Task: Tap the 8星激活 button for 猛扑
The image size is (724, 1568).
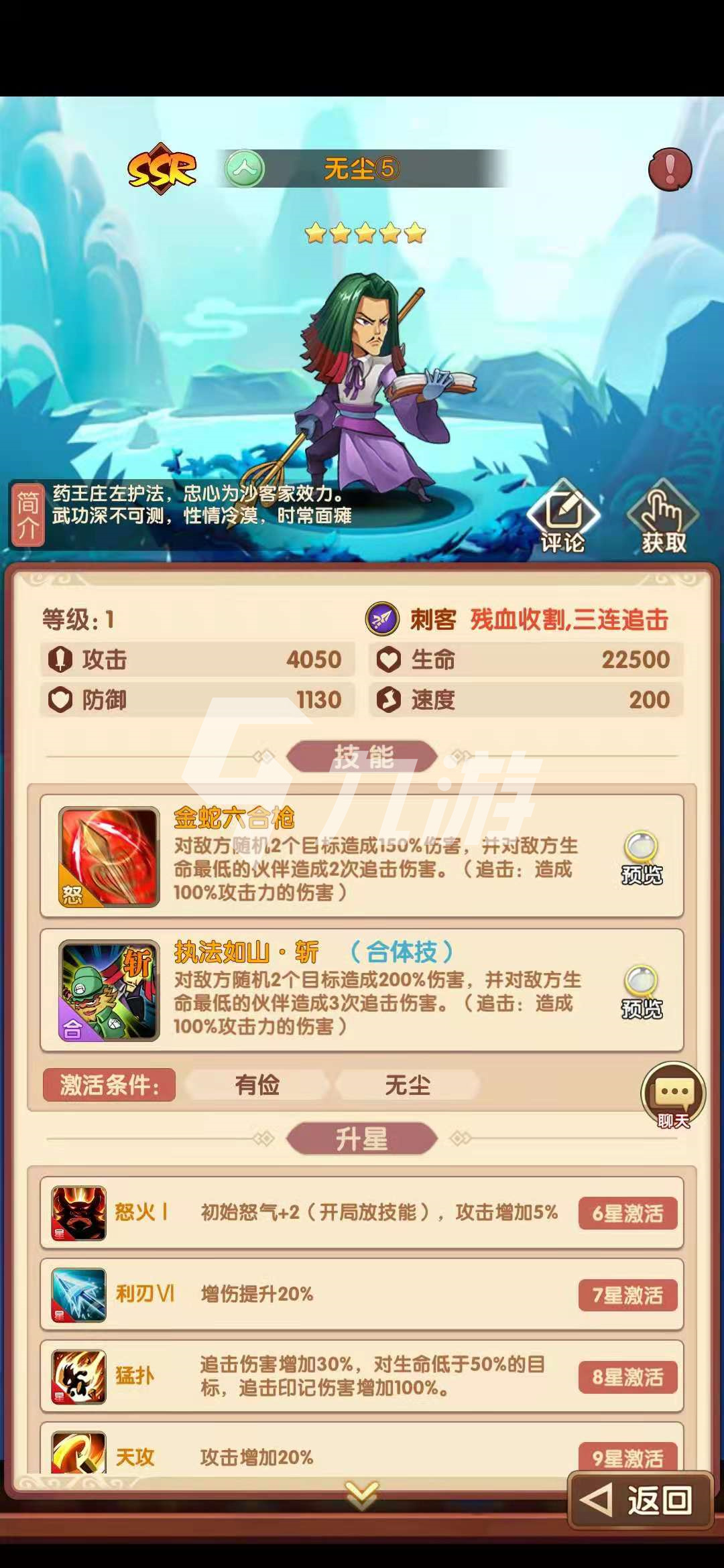Action: pos(627,1377)
